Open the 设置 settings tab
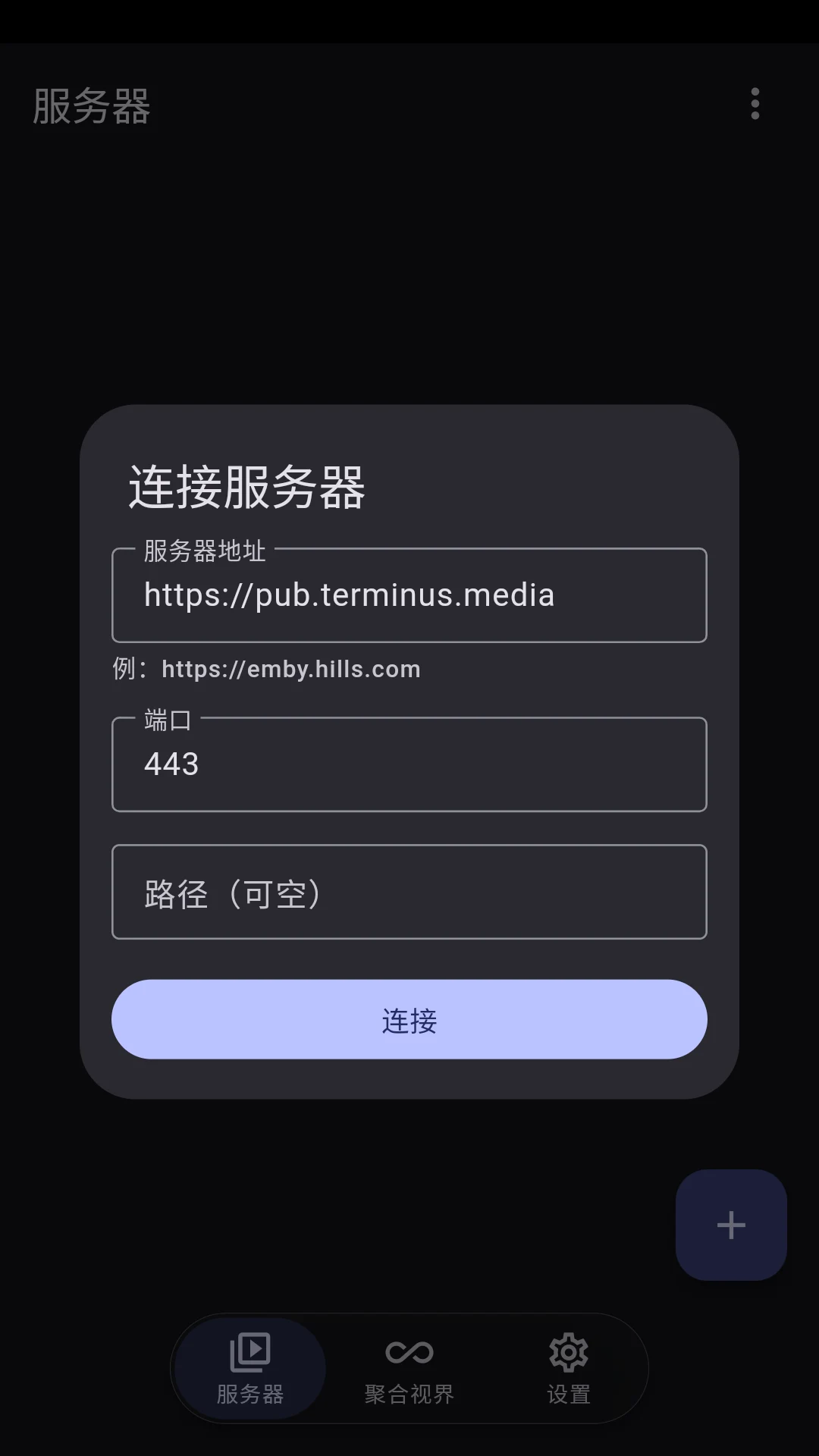 (569, 1369)
